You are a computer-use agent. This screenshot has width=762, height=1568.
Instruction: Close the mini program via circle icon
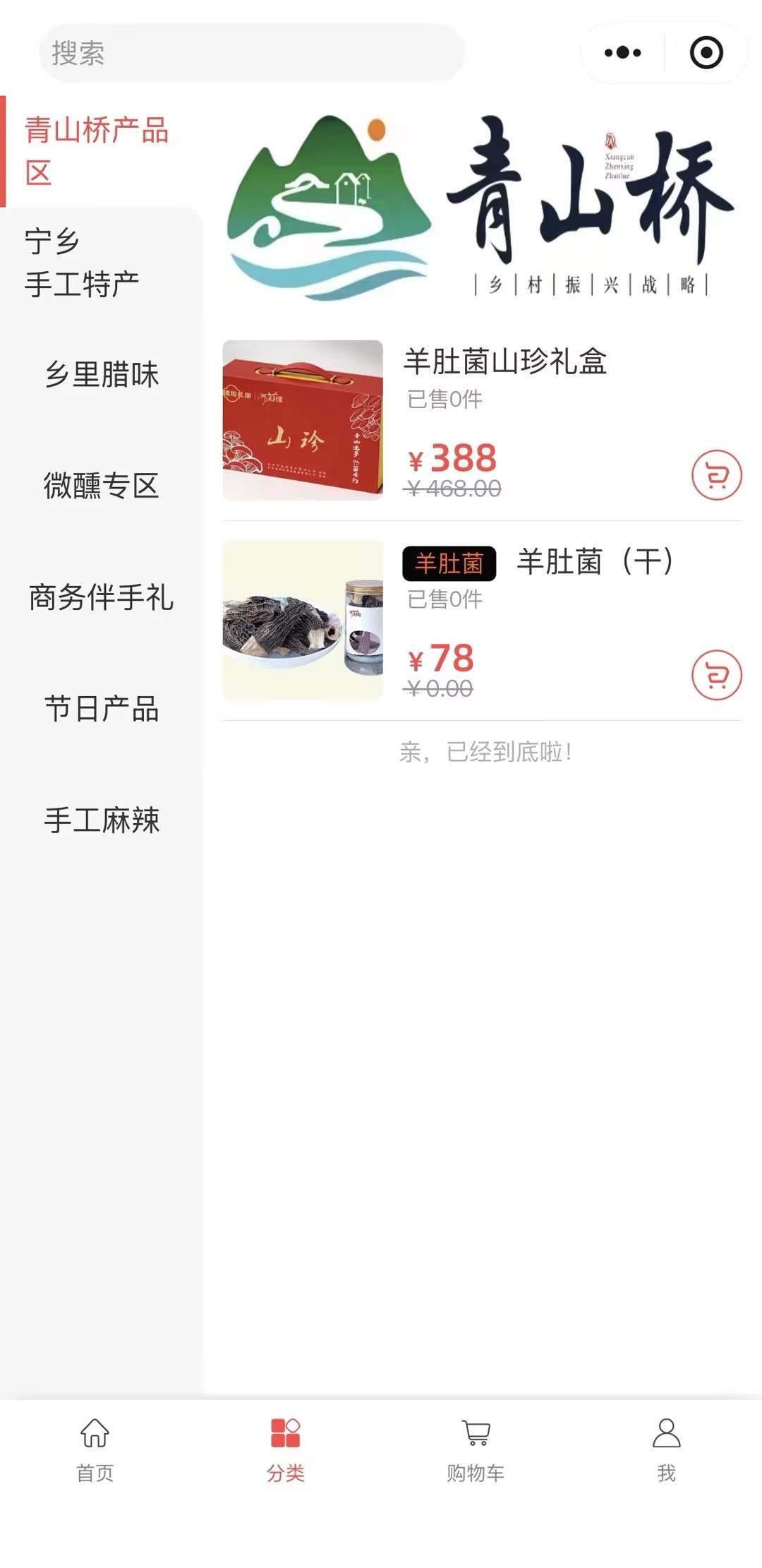click(706, 53)
